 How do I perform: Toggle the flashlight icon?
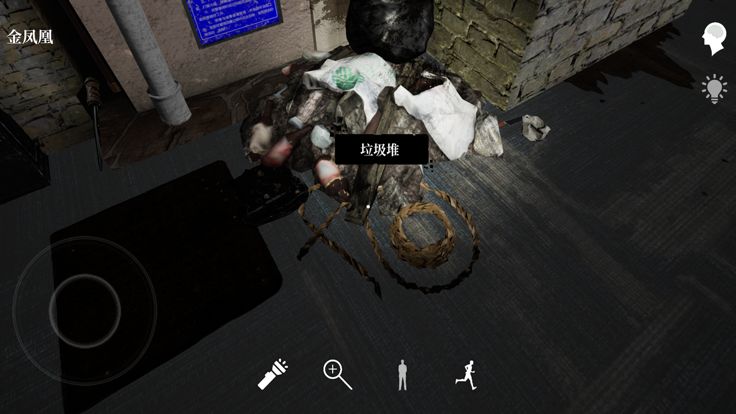click(x=273, y=375)
